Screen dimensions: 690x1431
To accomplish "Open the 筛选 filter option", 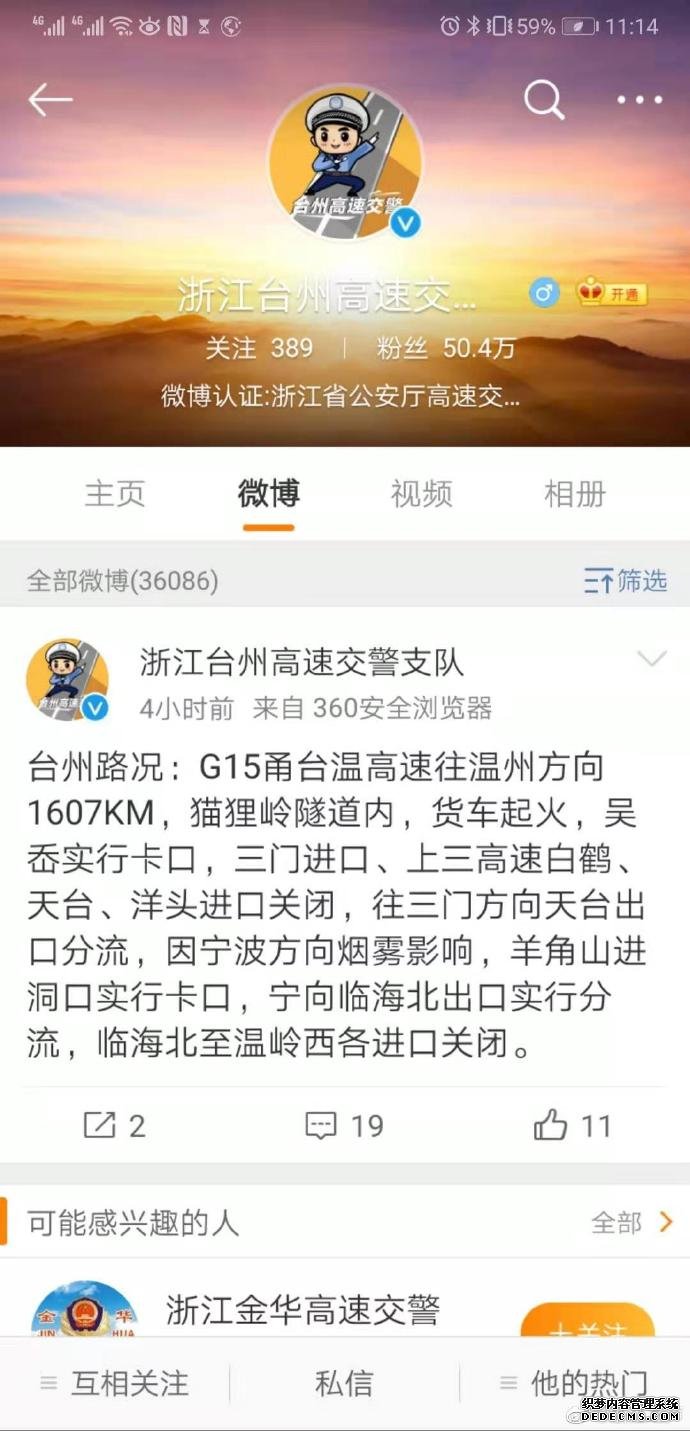I will [x=625, y=580].
